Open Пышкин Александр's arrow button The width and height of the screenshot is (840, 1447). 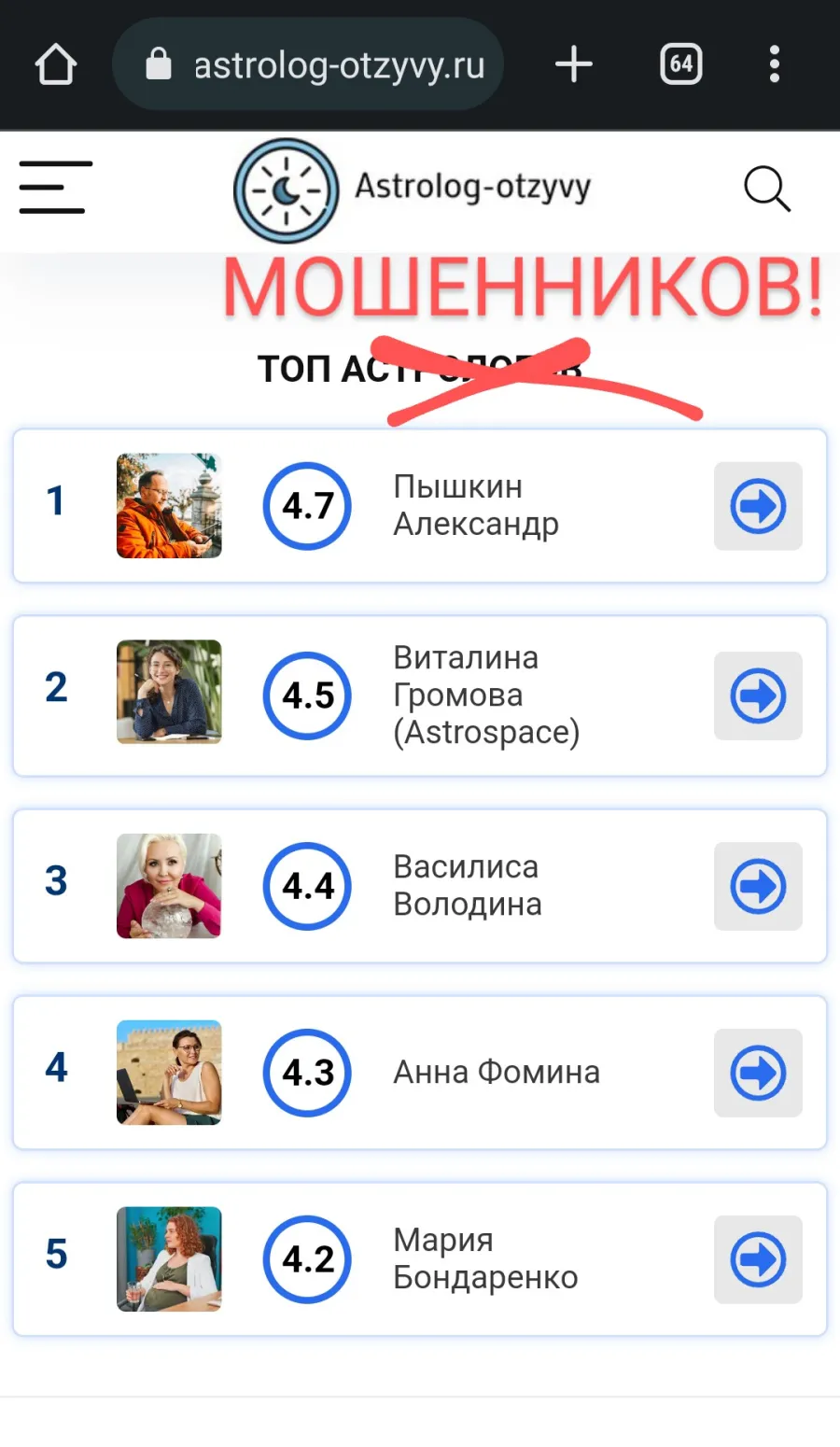pos(758,506)
